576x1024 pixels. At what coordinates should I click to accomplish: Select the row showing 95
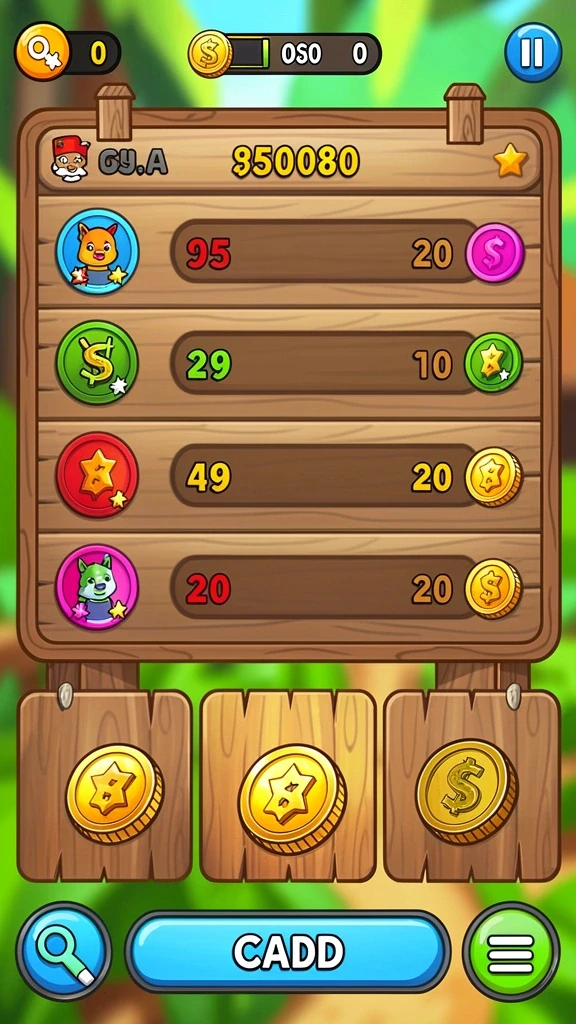click(289, 251)
